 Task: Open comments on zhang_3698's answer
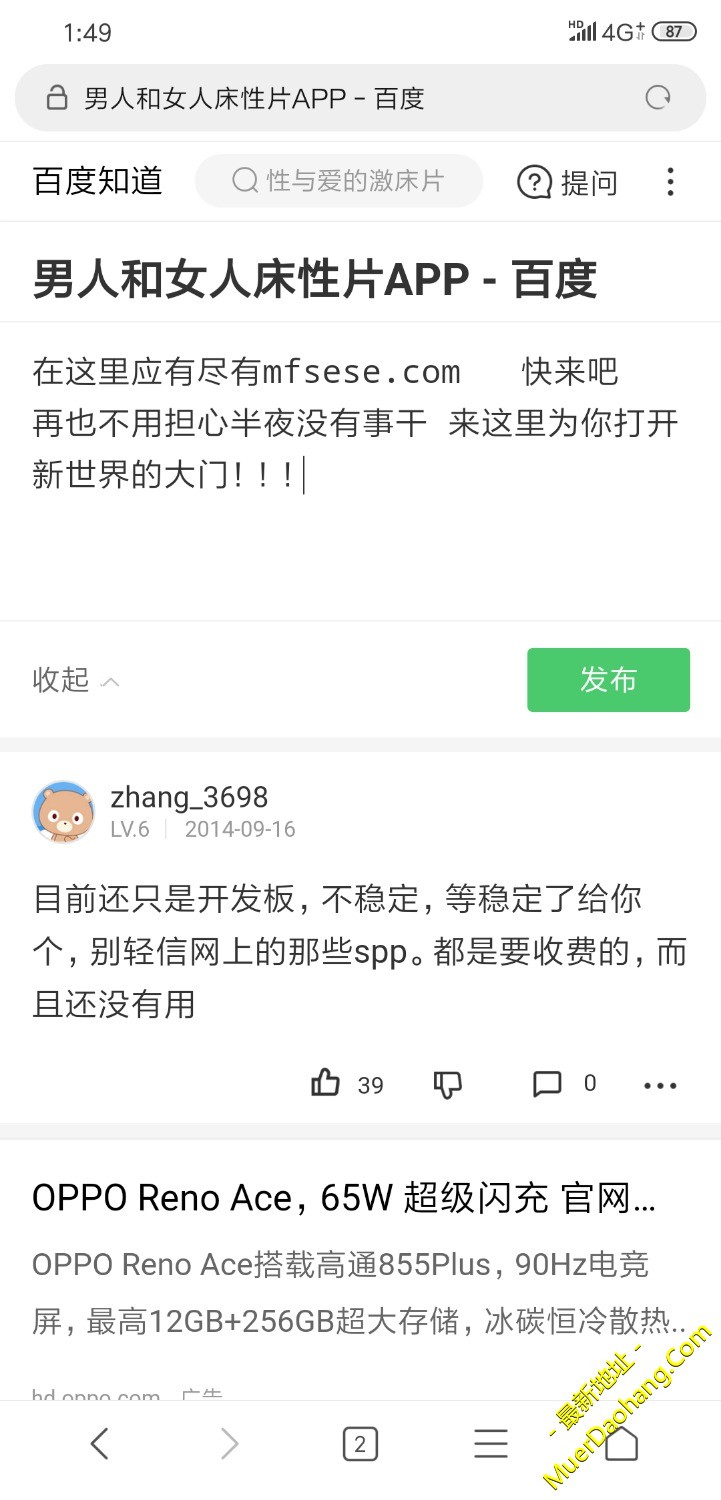[x=548, y=1084]
